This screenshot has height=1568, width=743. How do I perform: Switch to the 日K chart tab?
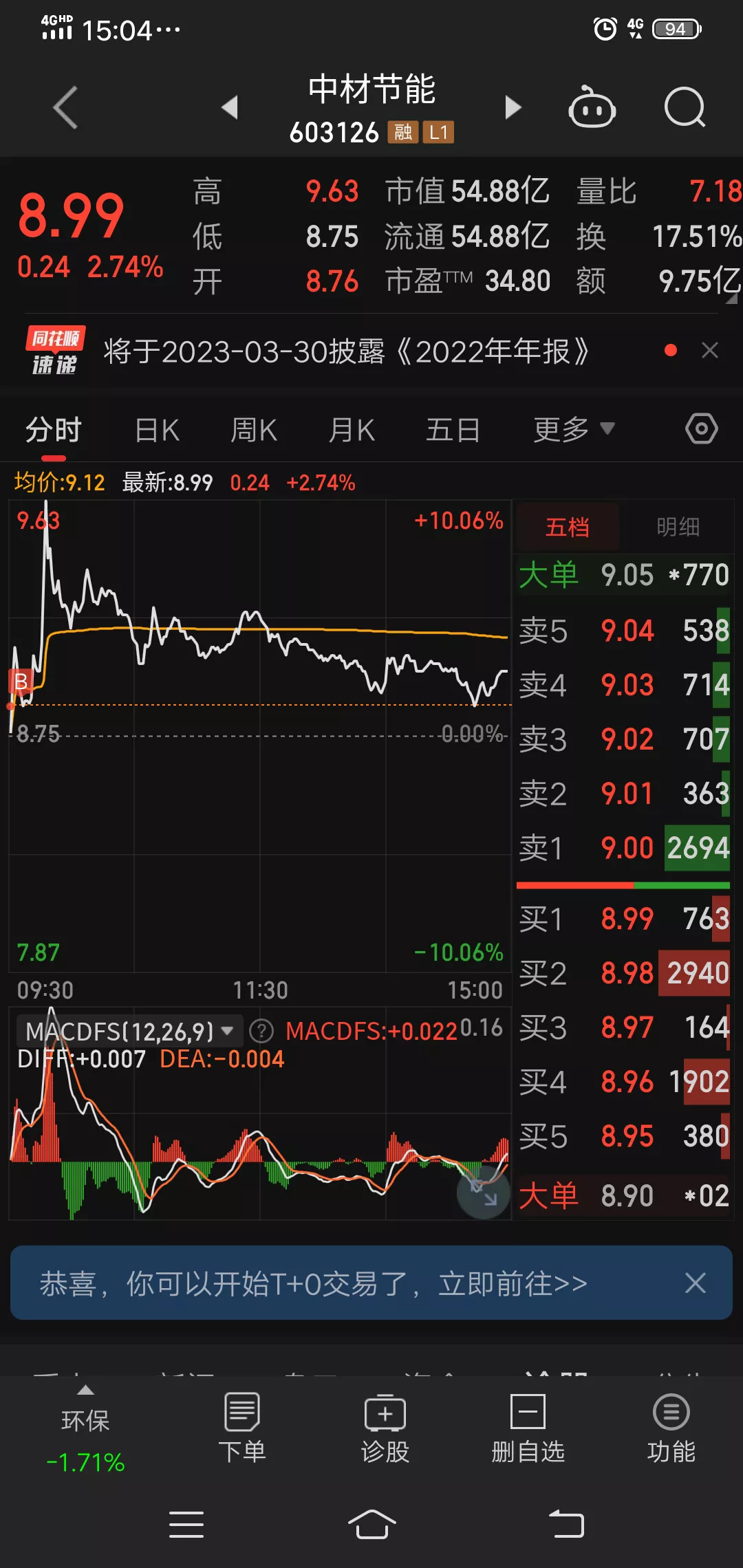pos(158,431)
